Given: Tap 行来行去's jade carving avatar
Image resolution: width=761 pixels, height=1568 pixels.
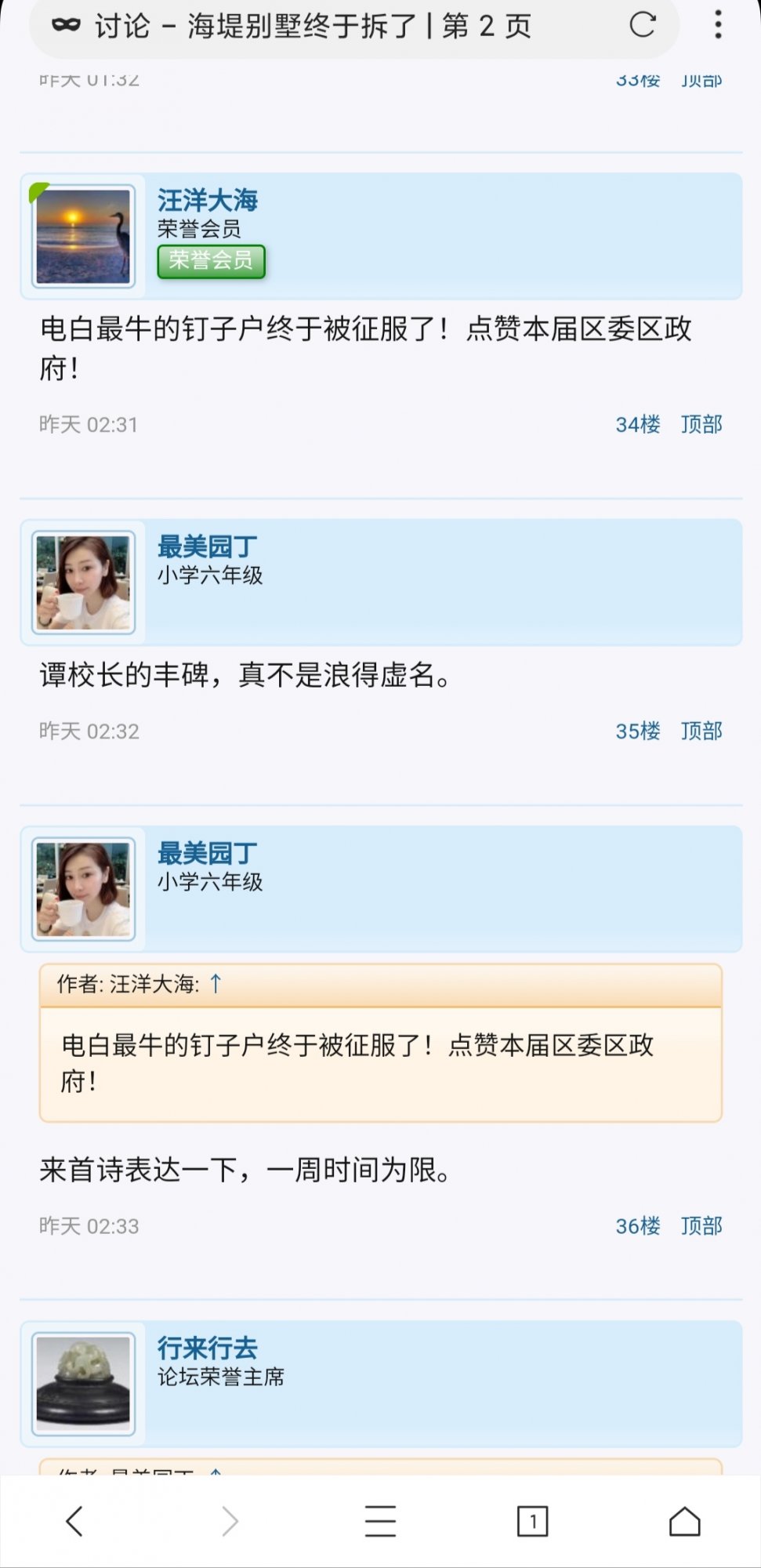Looking at the screenshot, I should 83,1384.
